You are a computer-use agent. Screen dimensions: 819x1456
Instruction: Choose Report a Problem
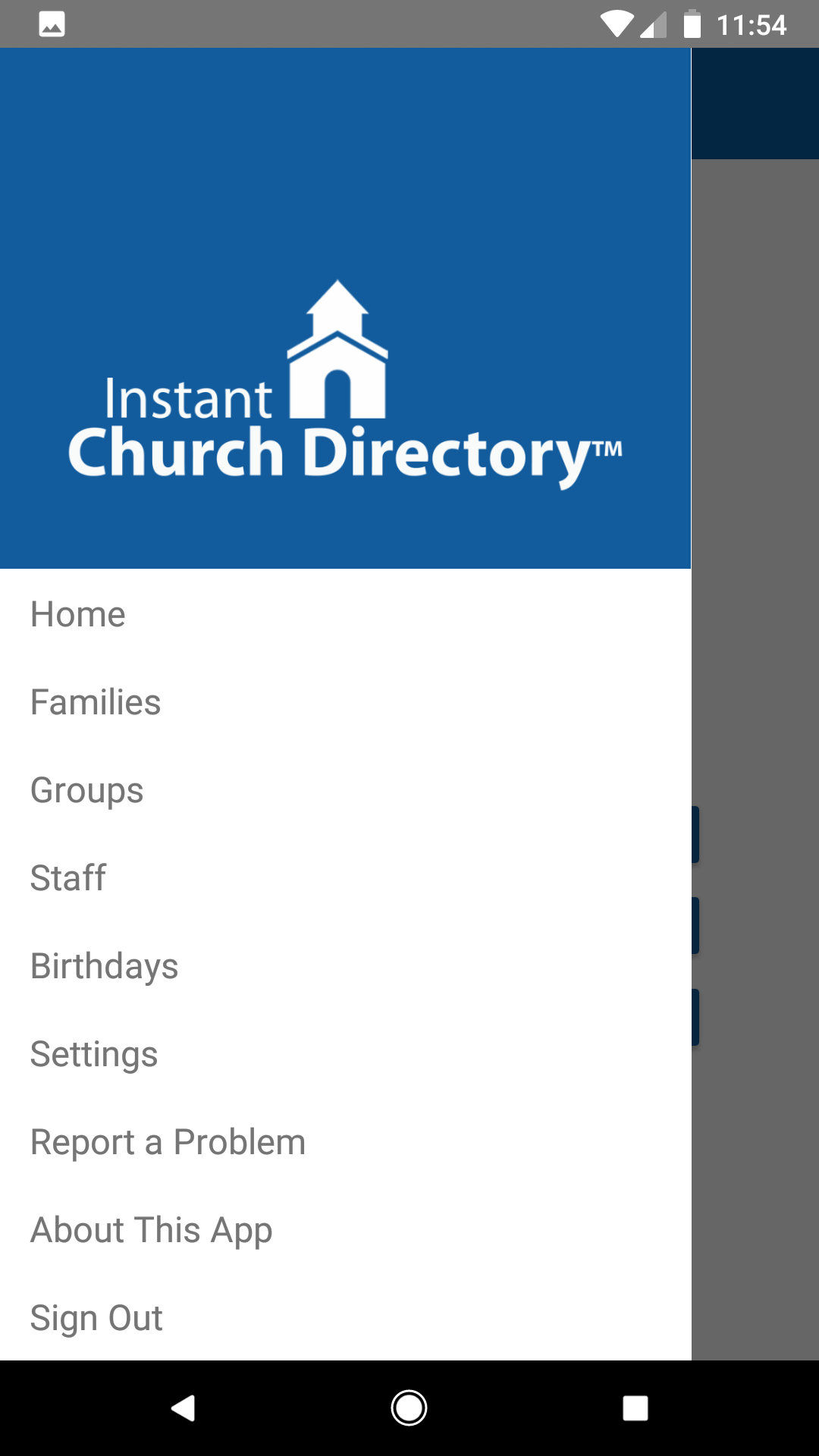345,1141
